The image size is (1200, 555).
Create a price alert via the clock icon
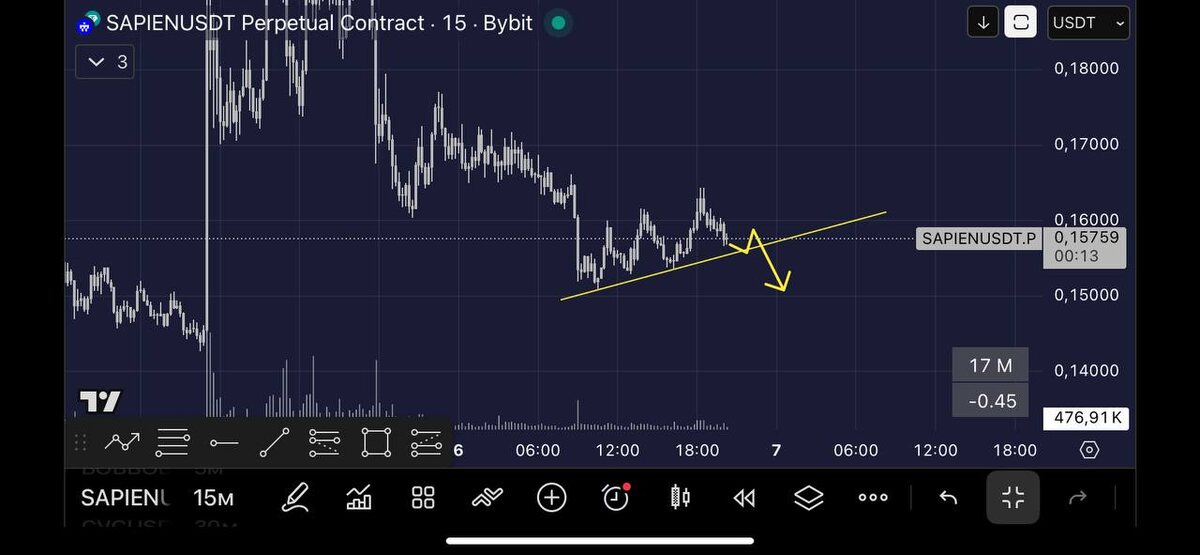[x=616, y=497]
